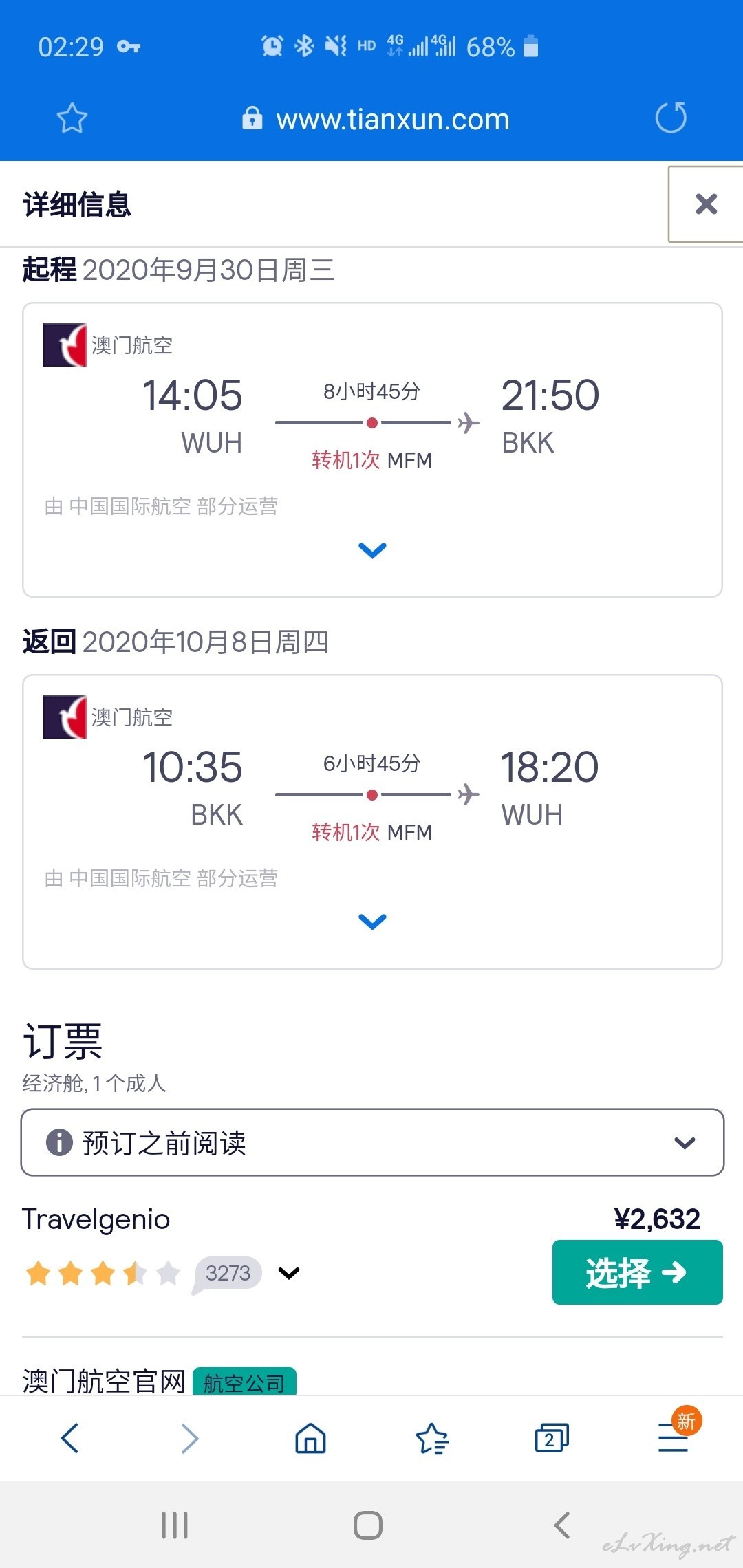Expand the return BKK to WUH flight details
This screenshot has width=743, height=1568.
[372, 922]
